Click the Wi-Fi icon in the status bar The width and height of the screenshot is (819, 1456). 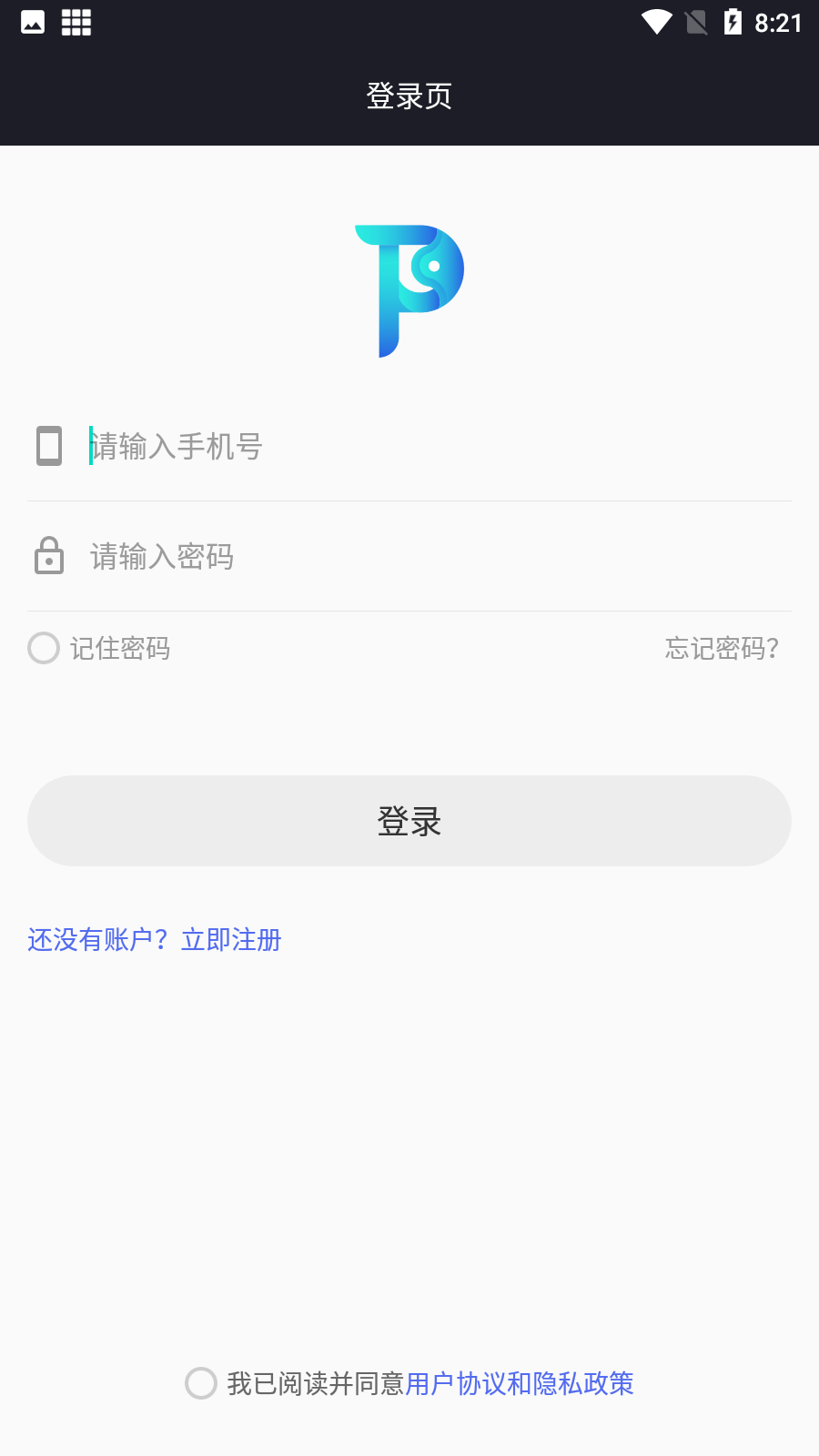(654, 22)
